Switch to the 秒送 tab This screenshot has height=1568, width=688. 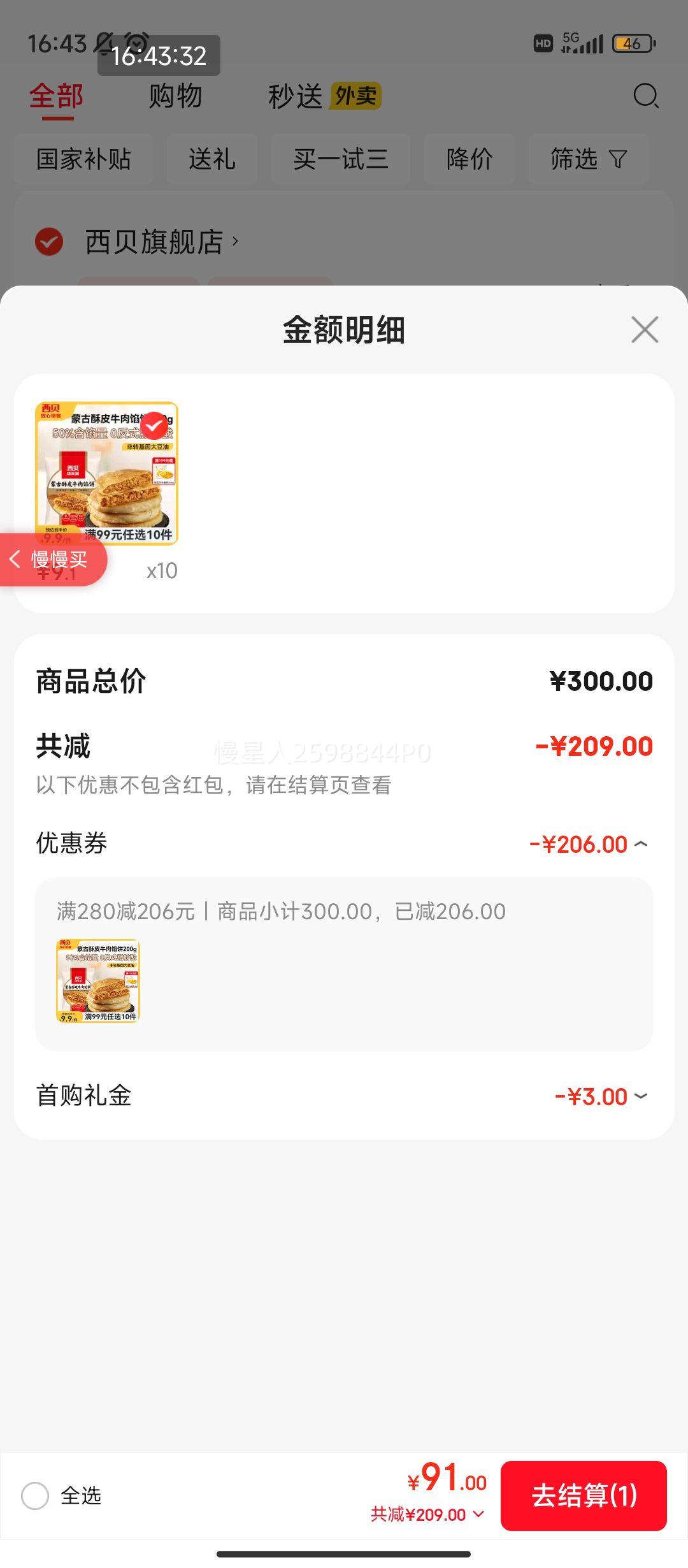pyautogui.click(x=295, y=97)
